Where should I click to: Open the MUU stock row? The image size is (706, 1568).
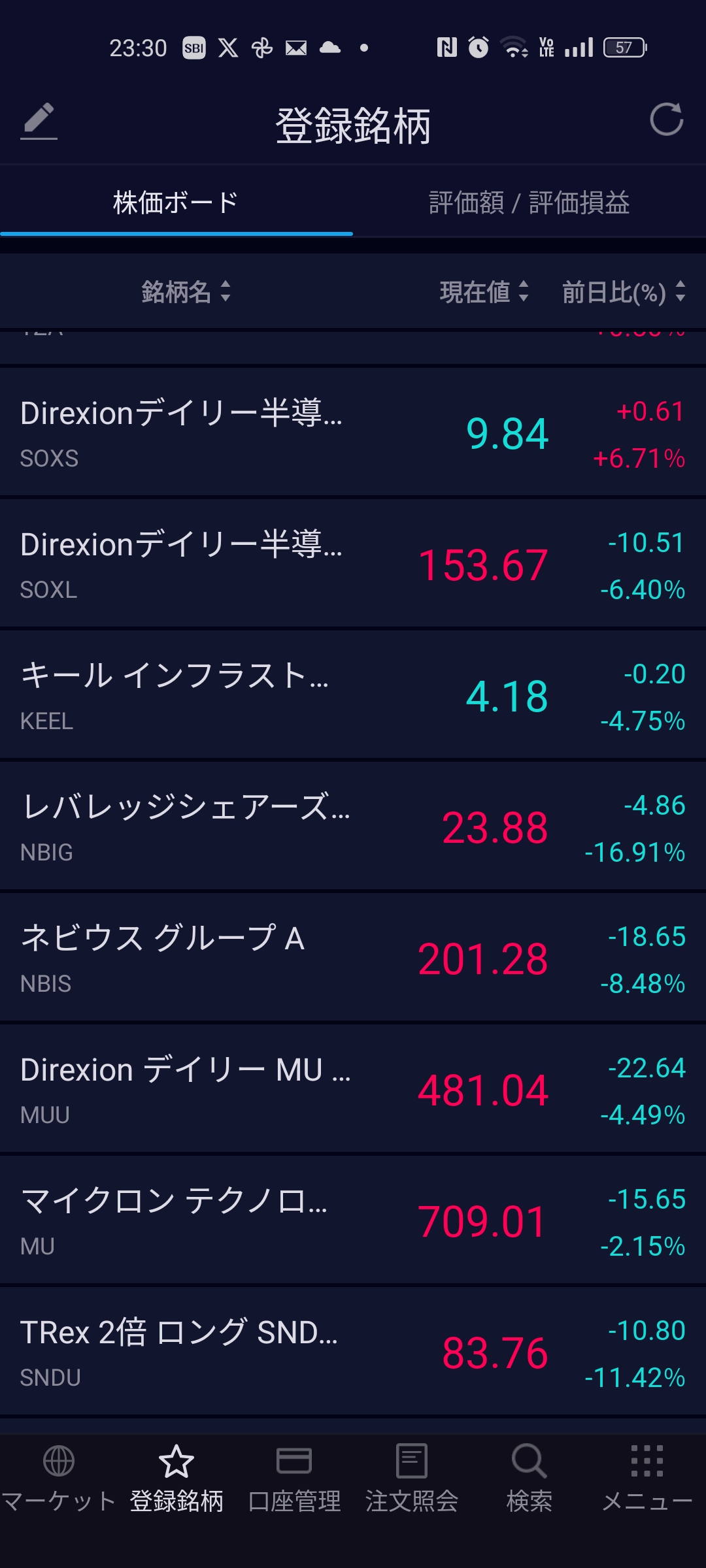tap(353, 1088)
